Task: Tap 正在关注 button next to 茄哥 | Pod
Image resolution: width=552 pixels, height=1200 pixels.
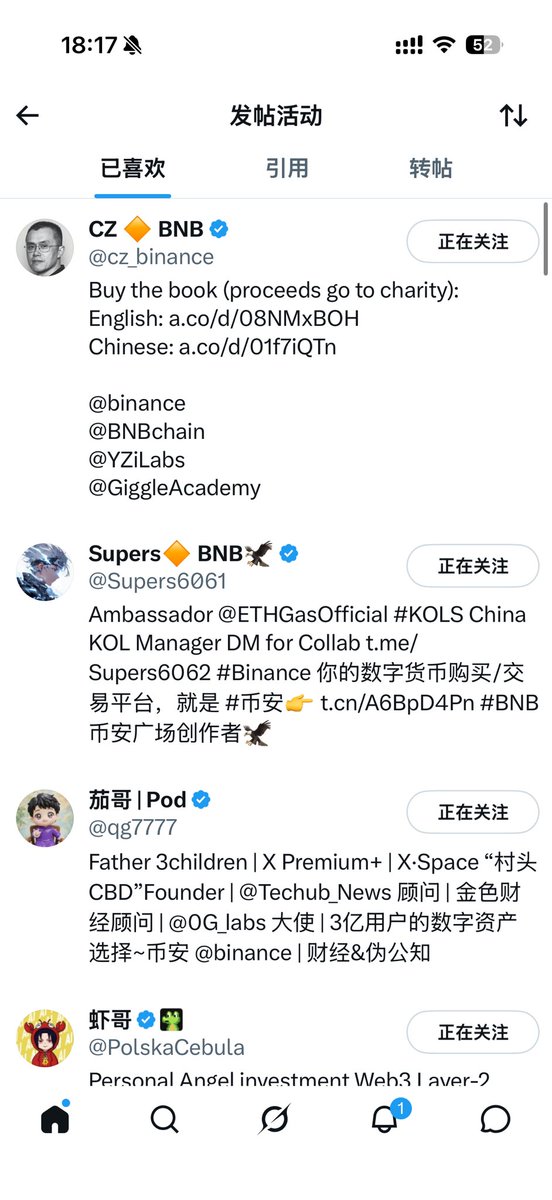Action: coord(473,812)
